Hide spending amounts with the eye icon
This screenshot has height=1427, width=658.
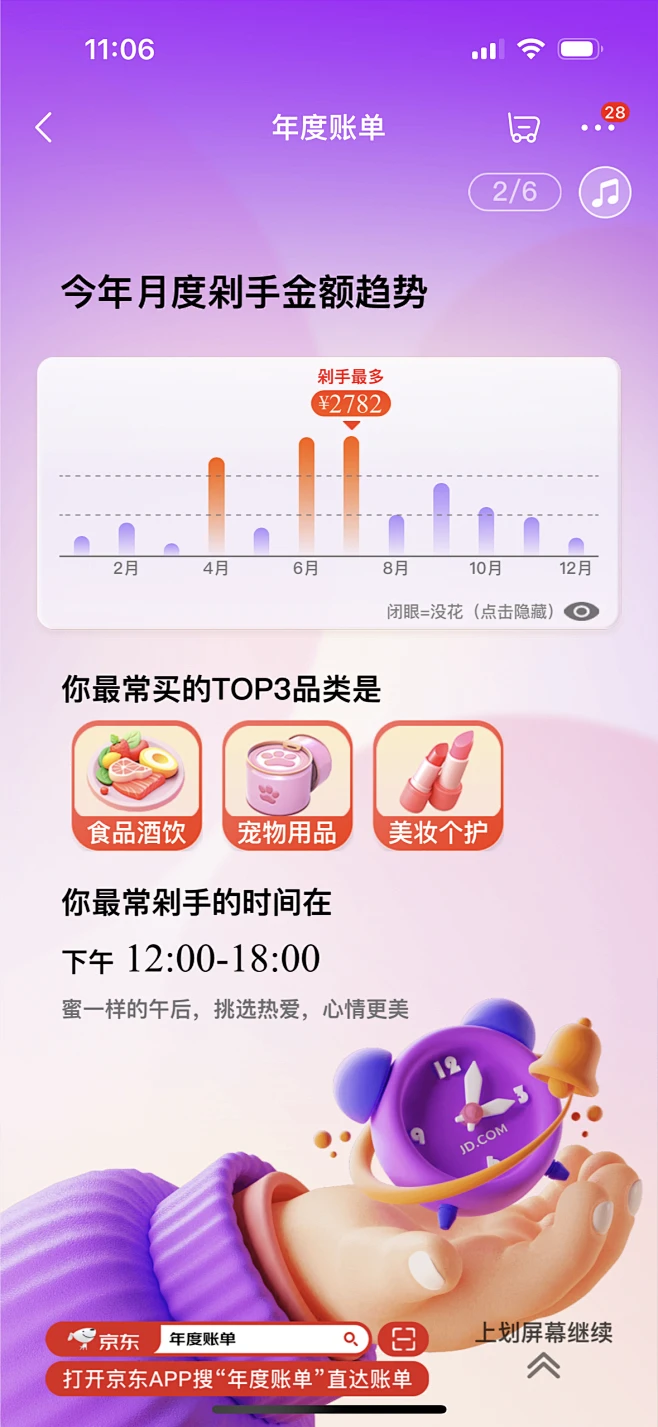581,611
